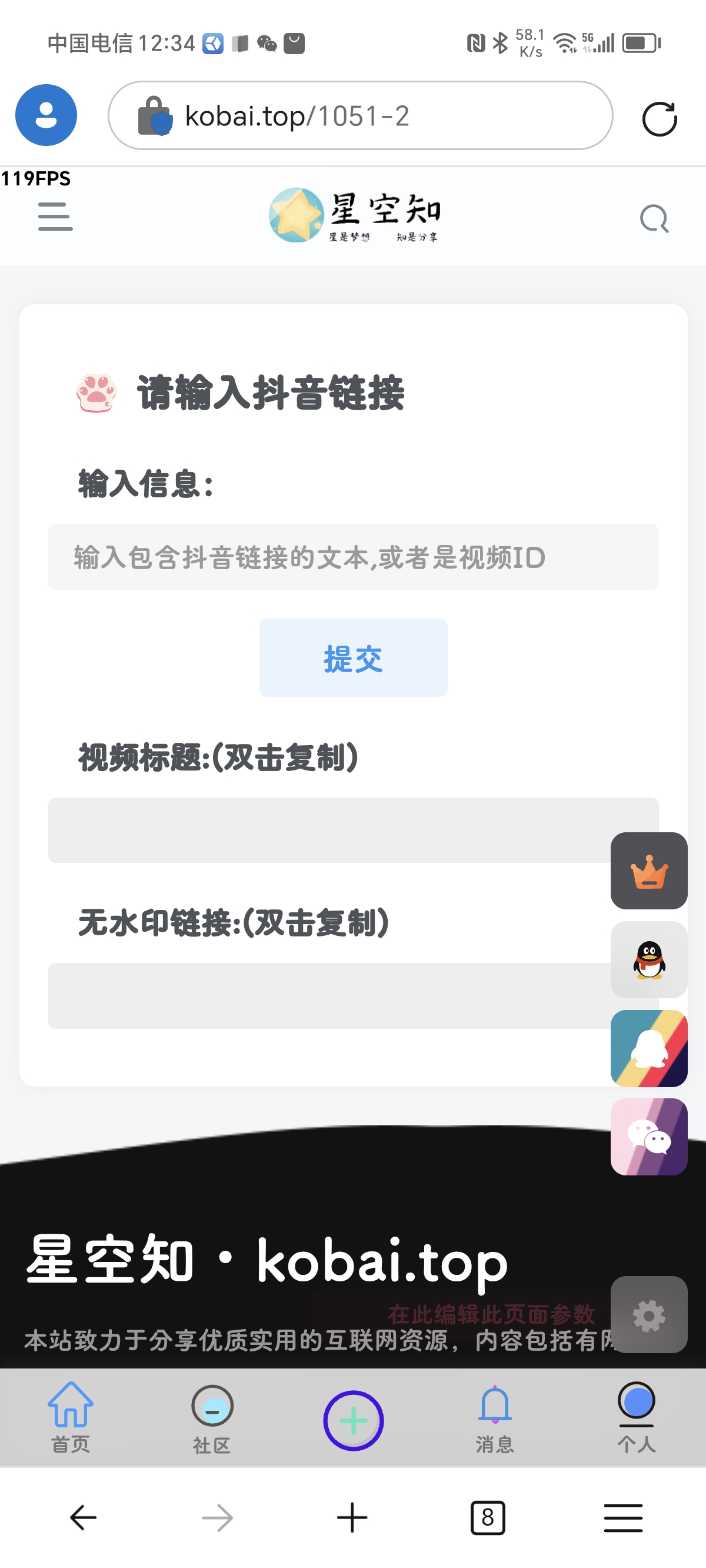Open the 消息 notifications tab

point(494,1418)
